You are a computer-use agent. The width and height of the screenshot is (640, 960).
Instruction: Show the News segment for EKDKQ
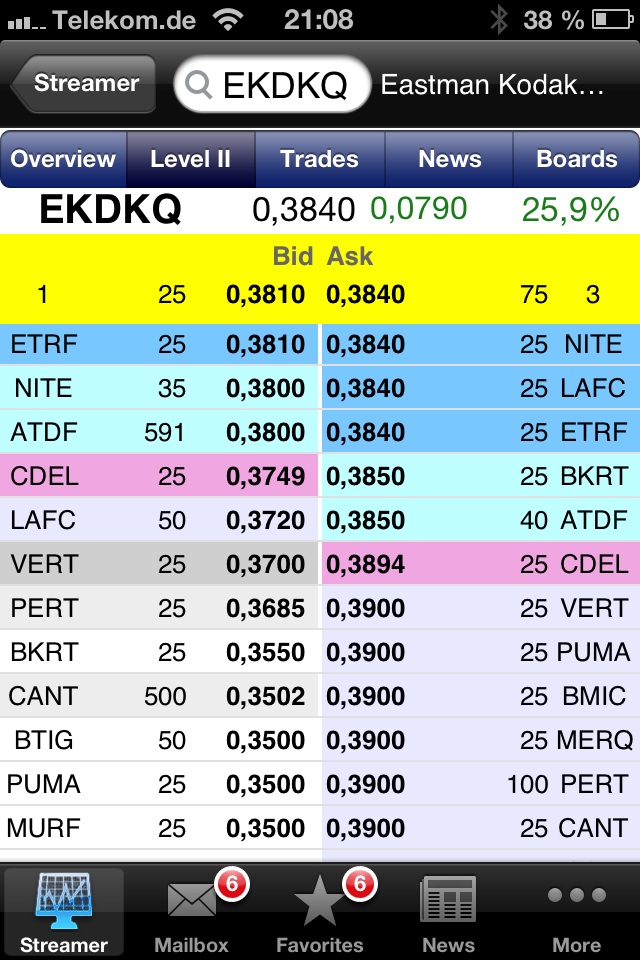point(449,159)
